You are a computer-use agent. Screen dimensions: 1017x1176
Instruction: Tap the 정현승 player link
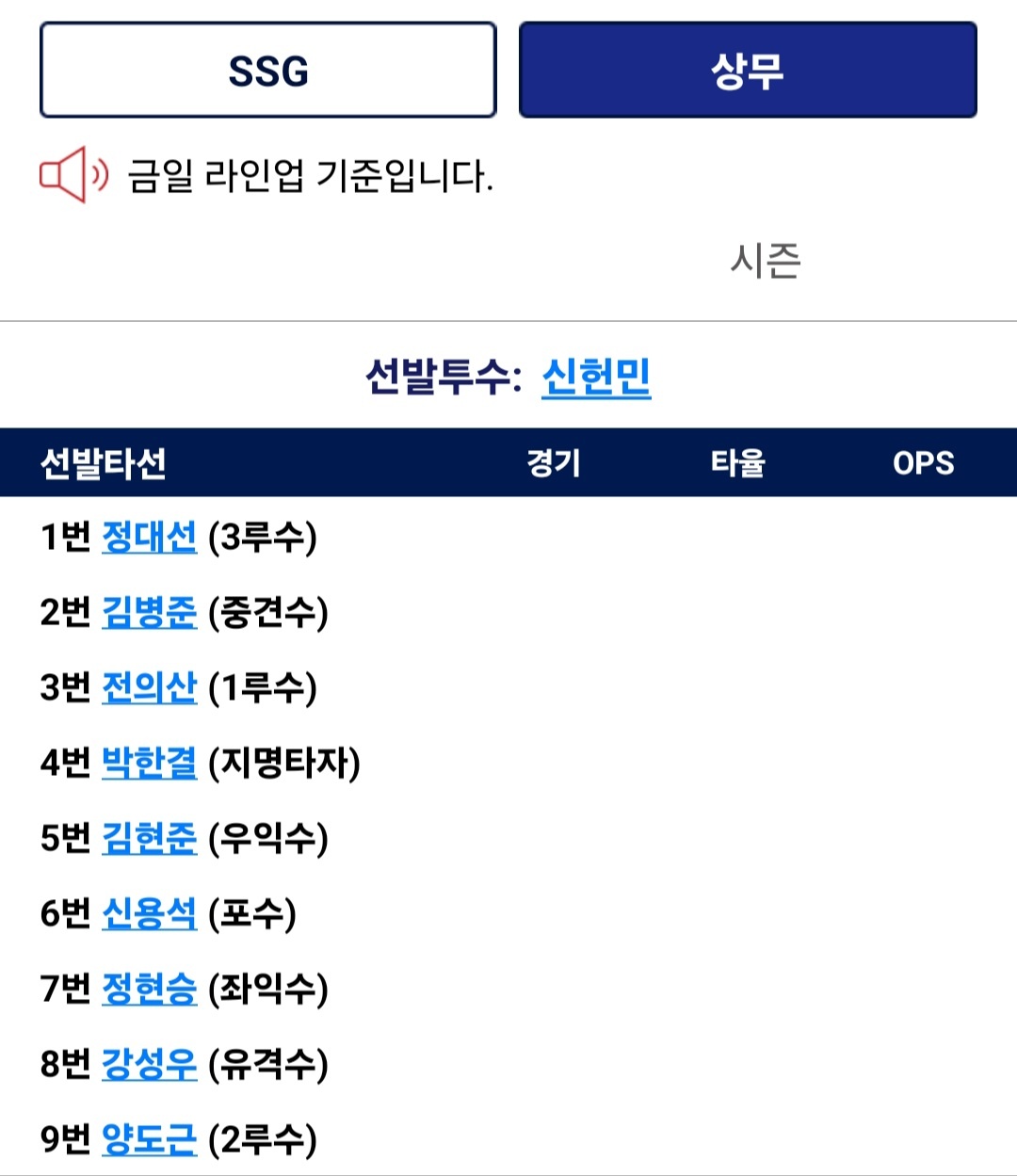pyautogui.click(x=149, y=989)
